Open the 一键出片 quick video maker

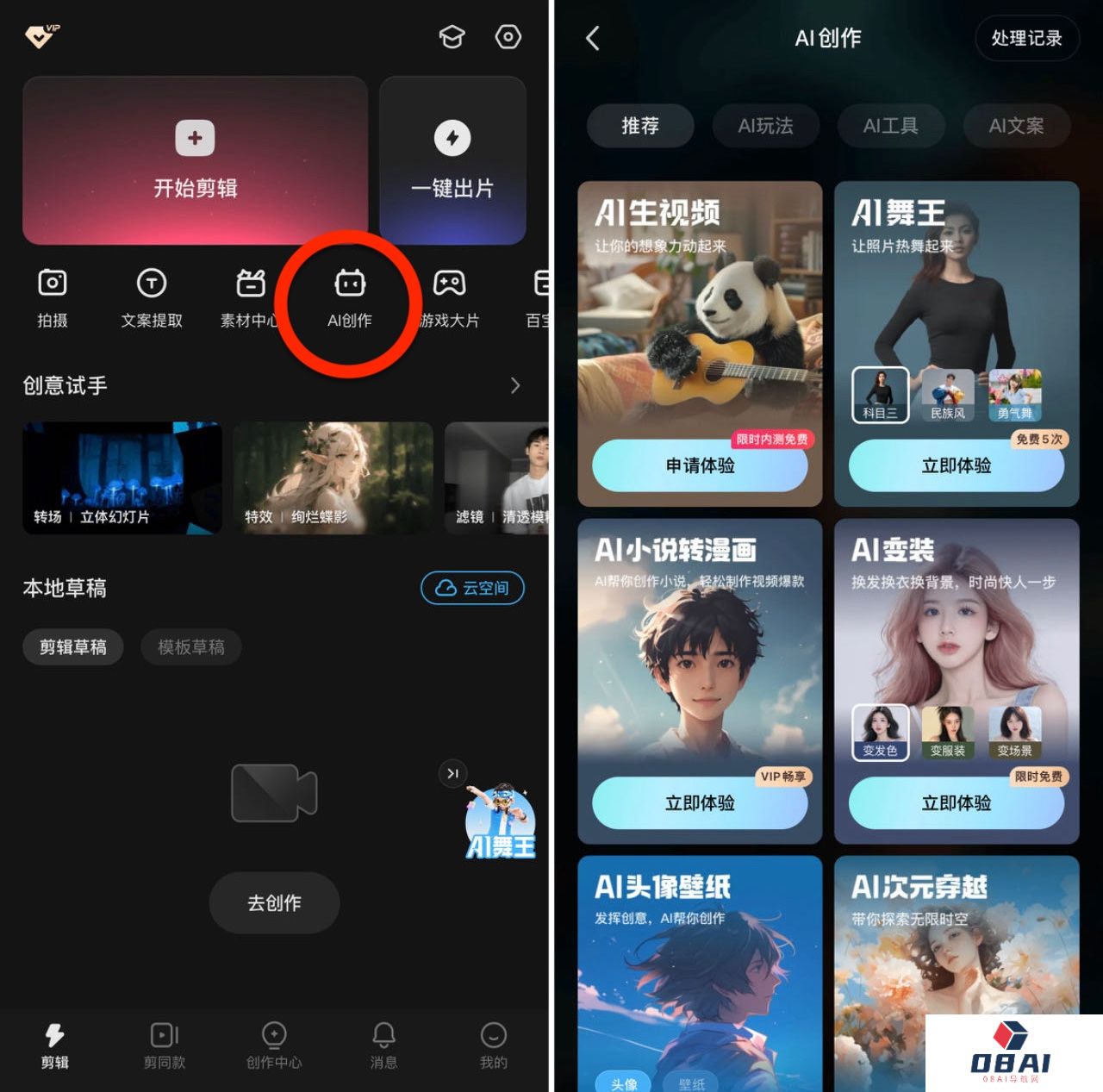tap(452, 161)
